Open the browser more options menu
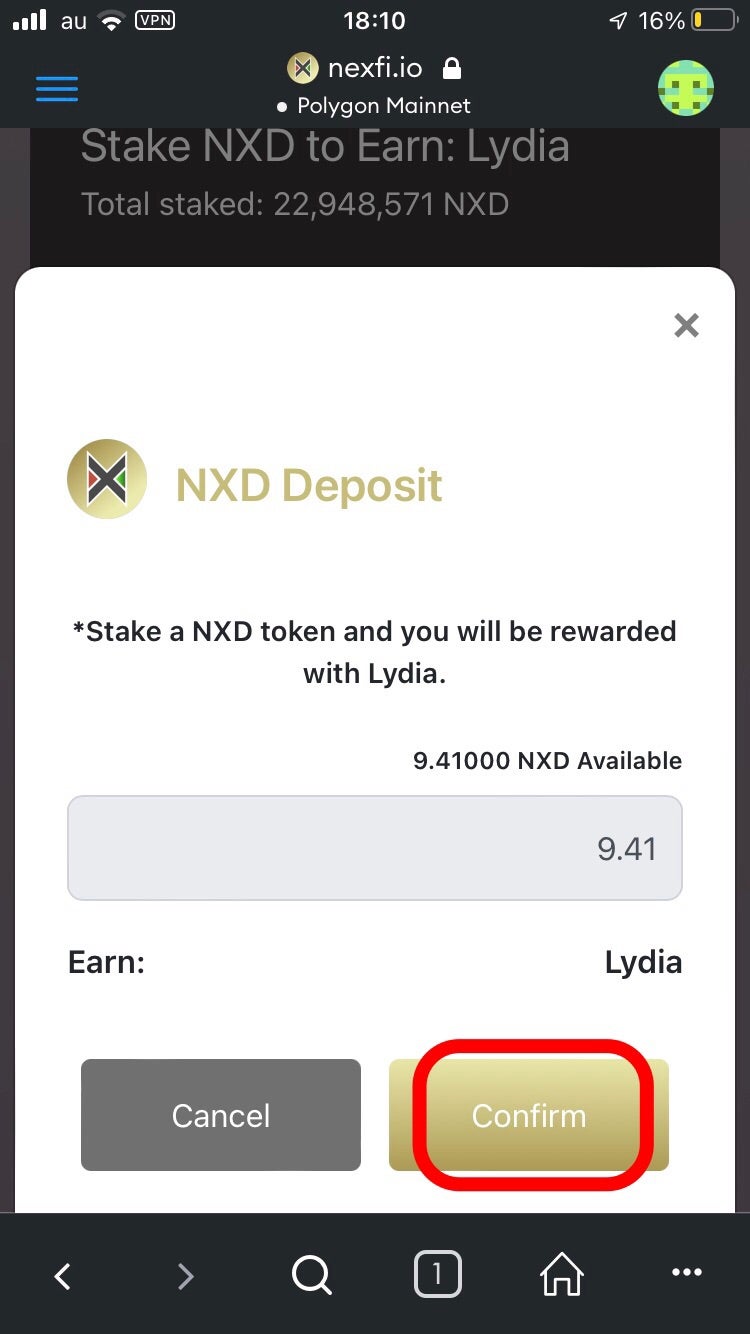This screenshot has width=750, height=1334. (686, 1273)
